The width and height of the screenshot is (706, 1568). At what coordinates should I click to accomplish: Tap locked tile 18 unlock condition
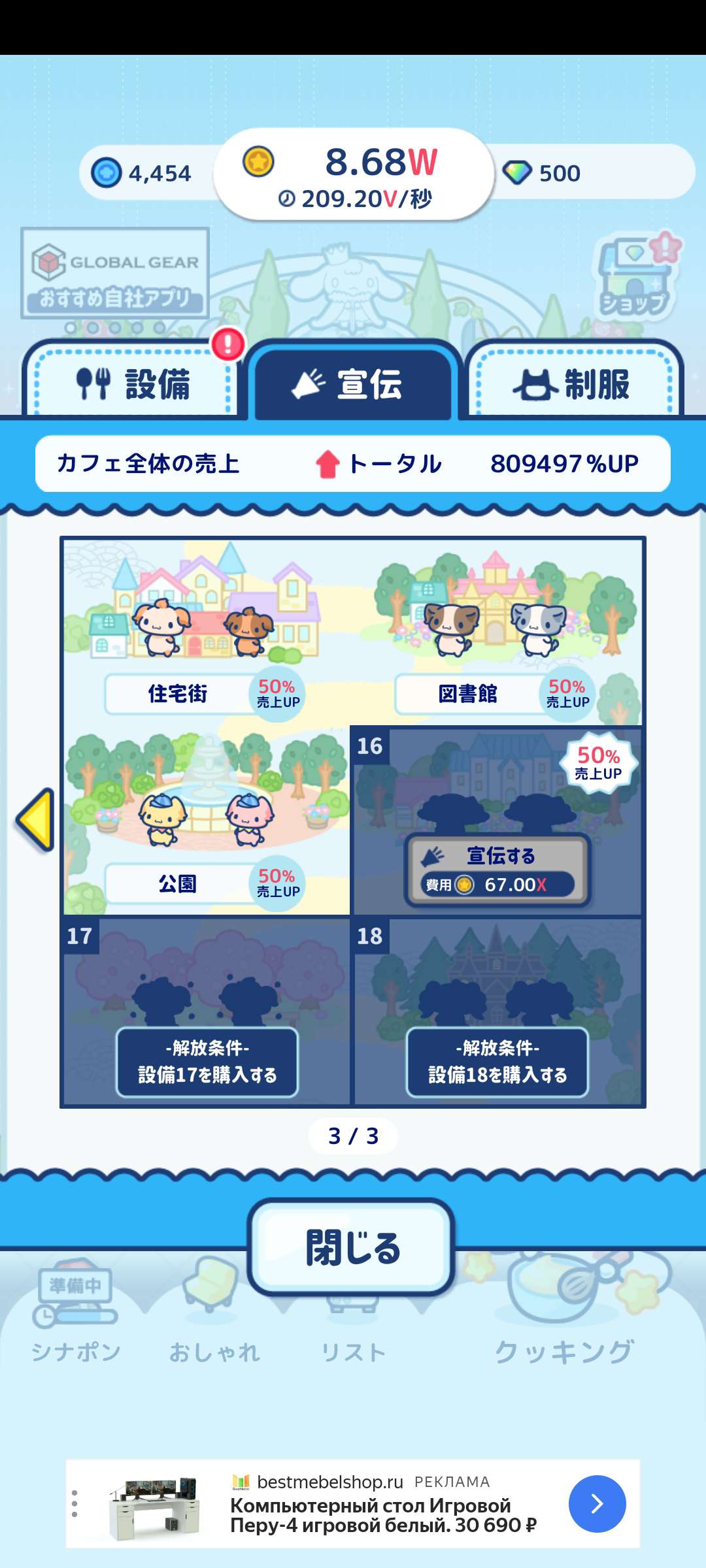pyautogui.click(x=497, y=1060)
